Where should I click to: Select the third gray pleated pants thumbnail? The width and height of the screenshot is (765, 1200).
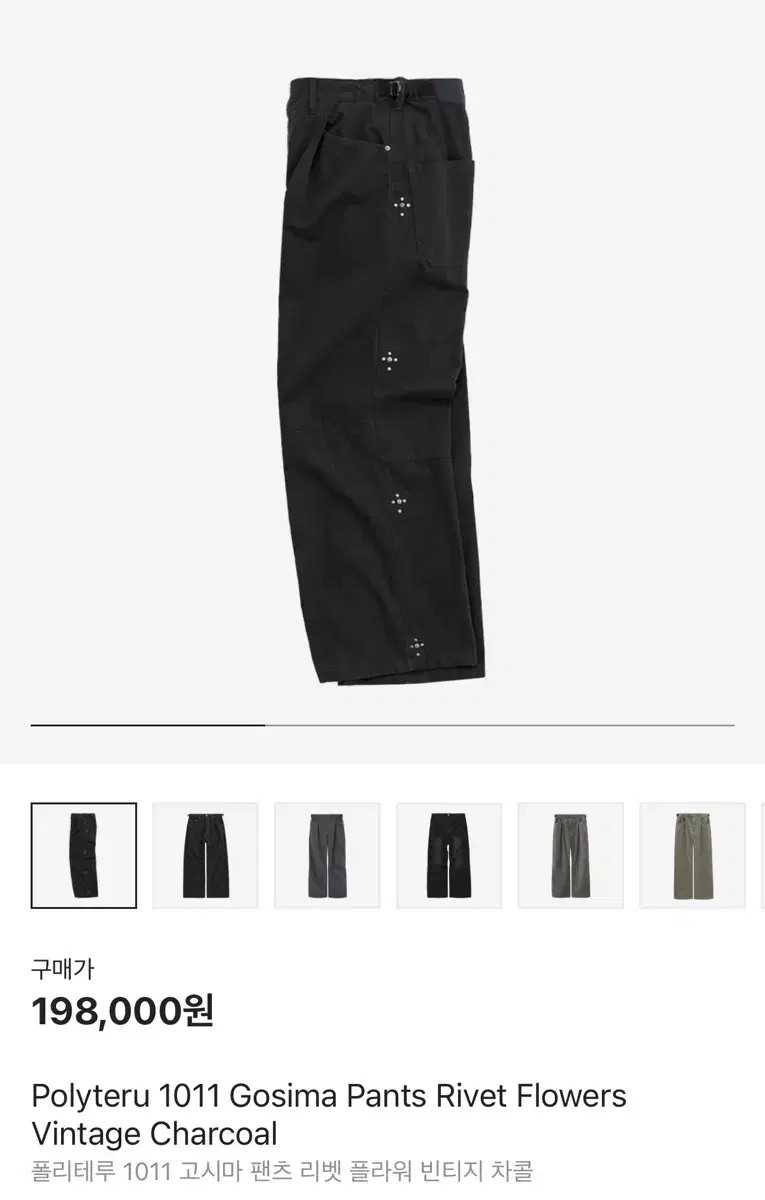coord(327,855)
